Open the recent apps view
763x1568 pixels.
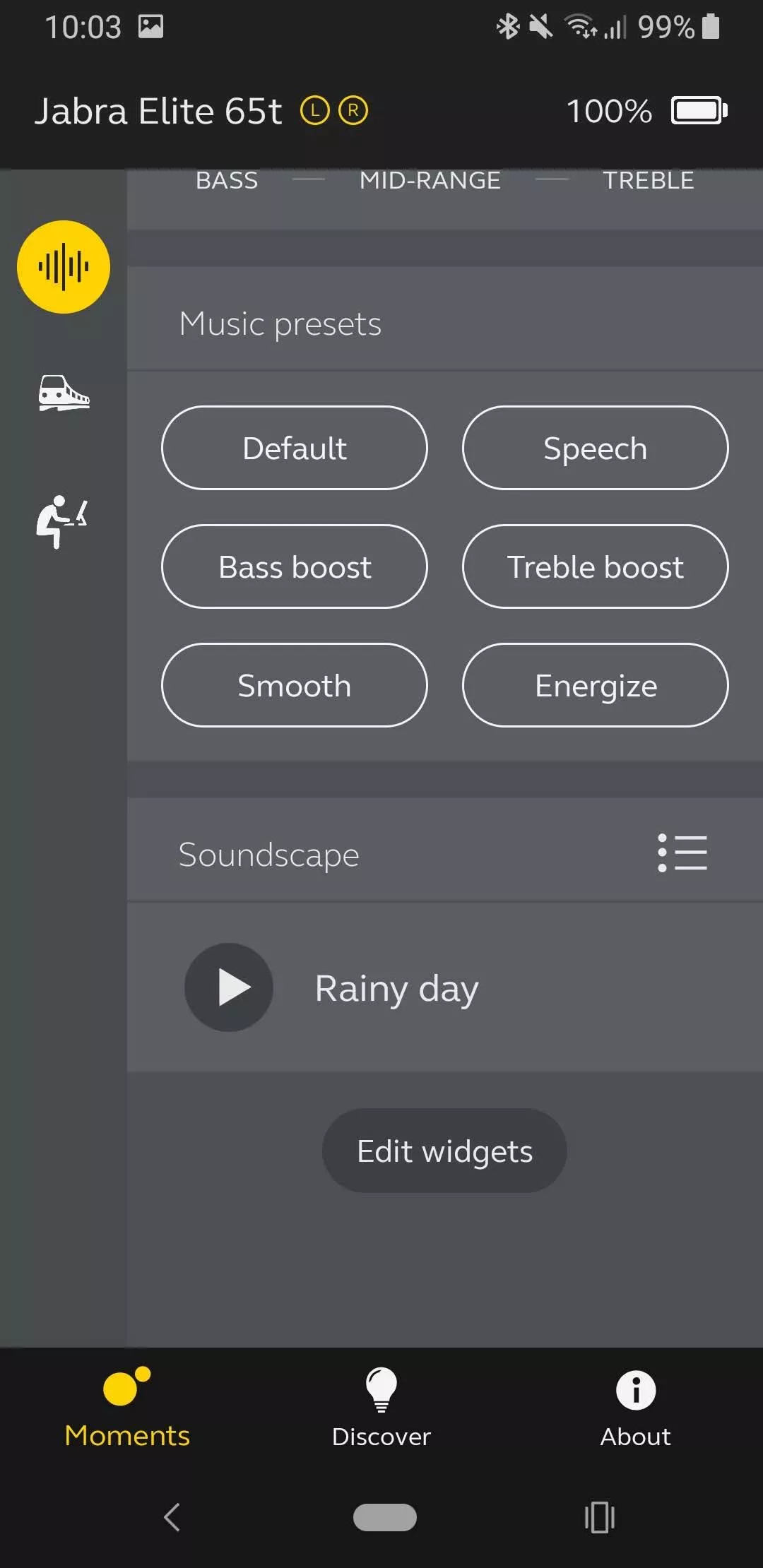pos(600,1516)
